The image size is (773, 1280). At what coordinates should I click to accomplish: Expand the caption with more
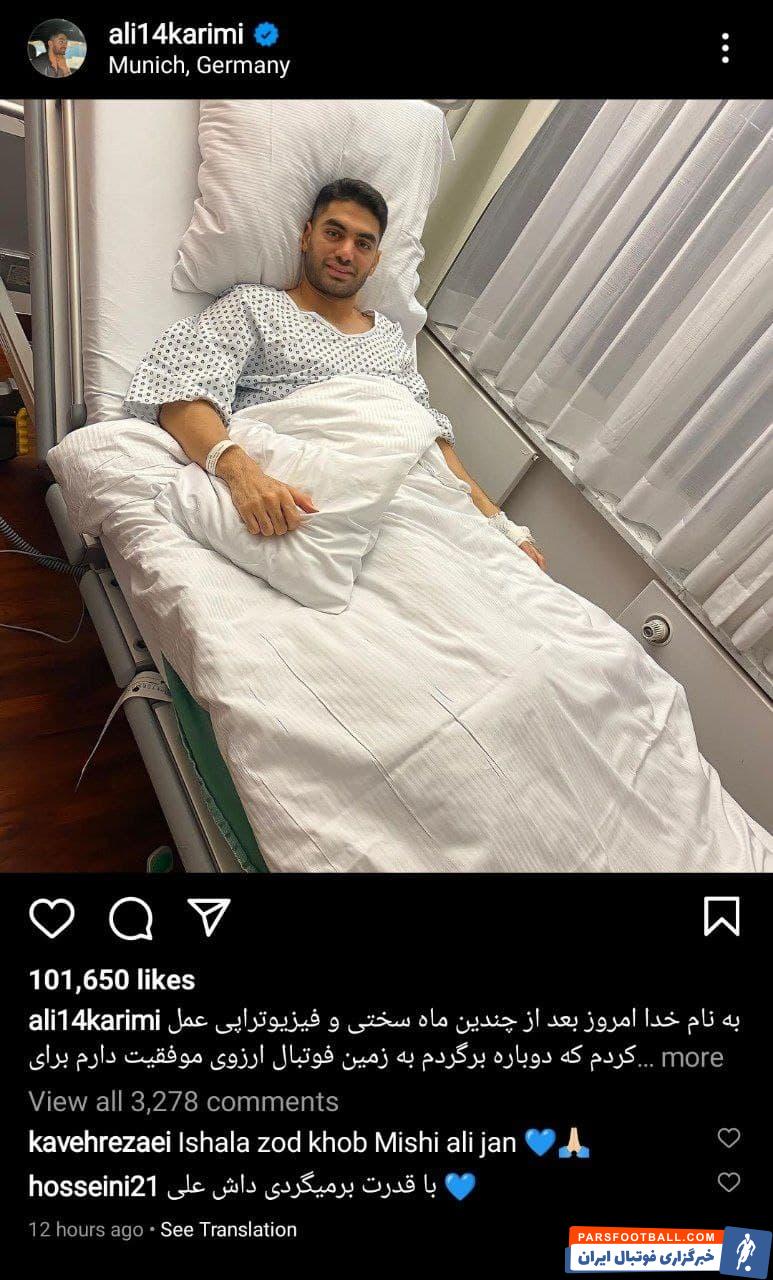click(691, 1058)
